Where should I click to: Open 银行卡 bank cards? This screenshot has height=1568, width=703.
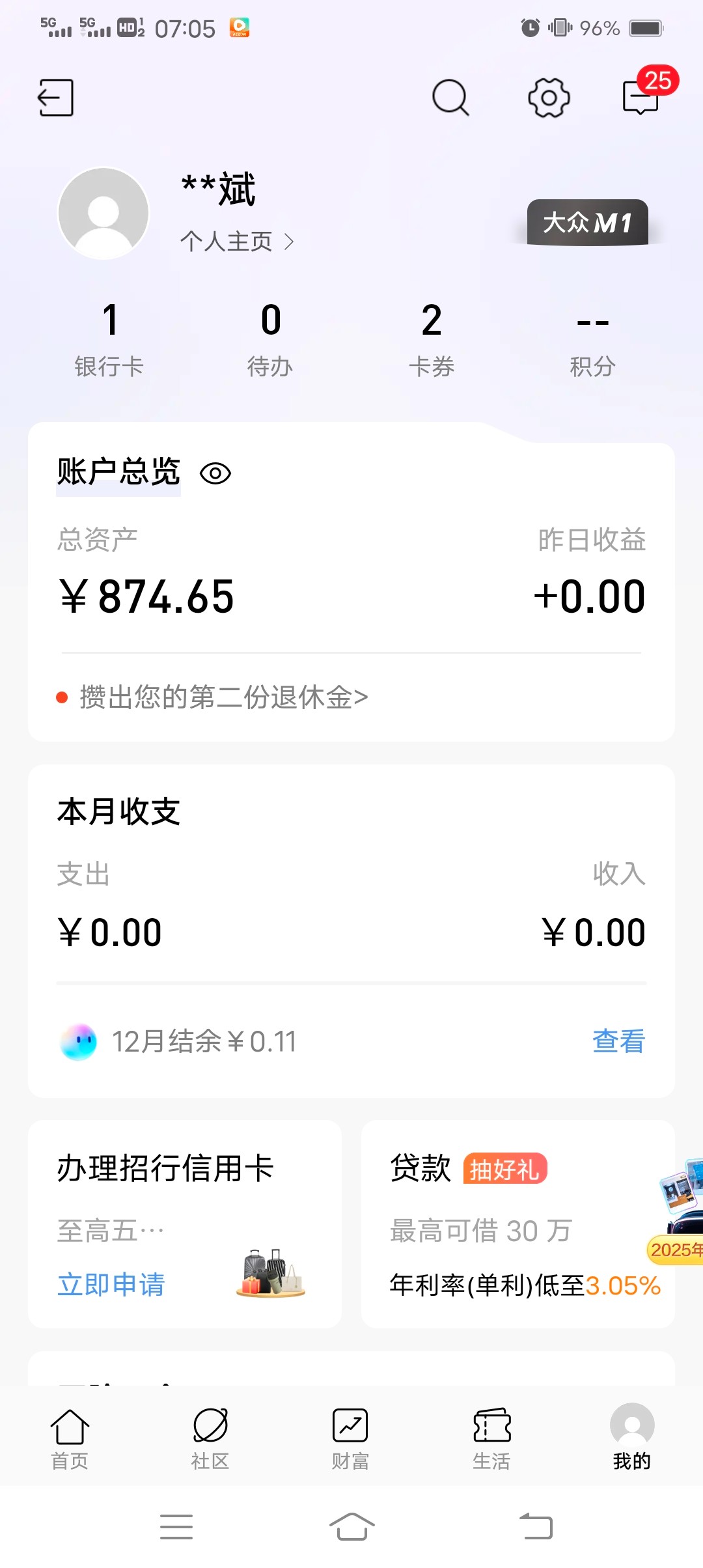point(109,339)
